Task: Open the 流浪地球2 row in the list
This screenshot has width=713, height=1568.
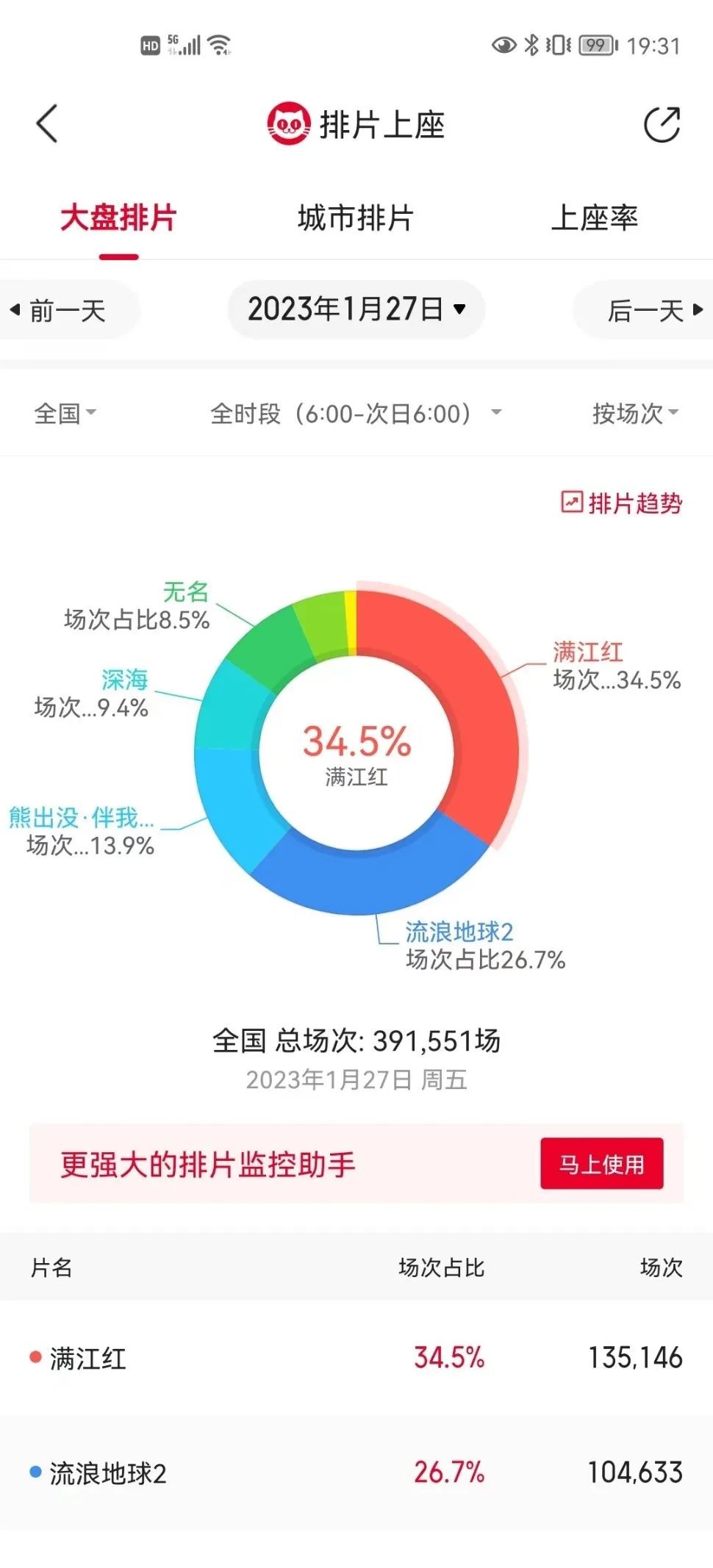Action: (x=356, y=1472)
